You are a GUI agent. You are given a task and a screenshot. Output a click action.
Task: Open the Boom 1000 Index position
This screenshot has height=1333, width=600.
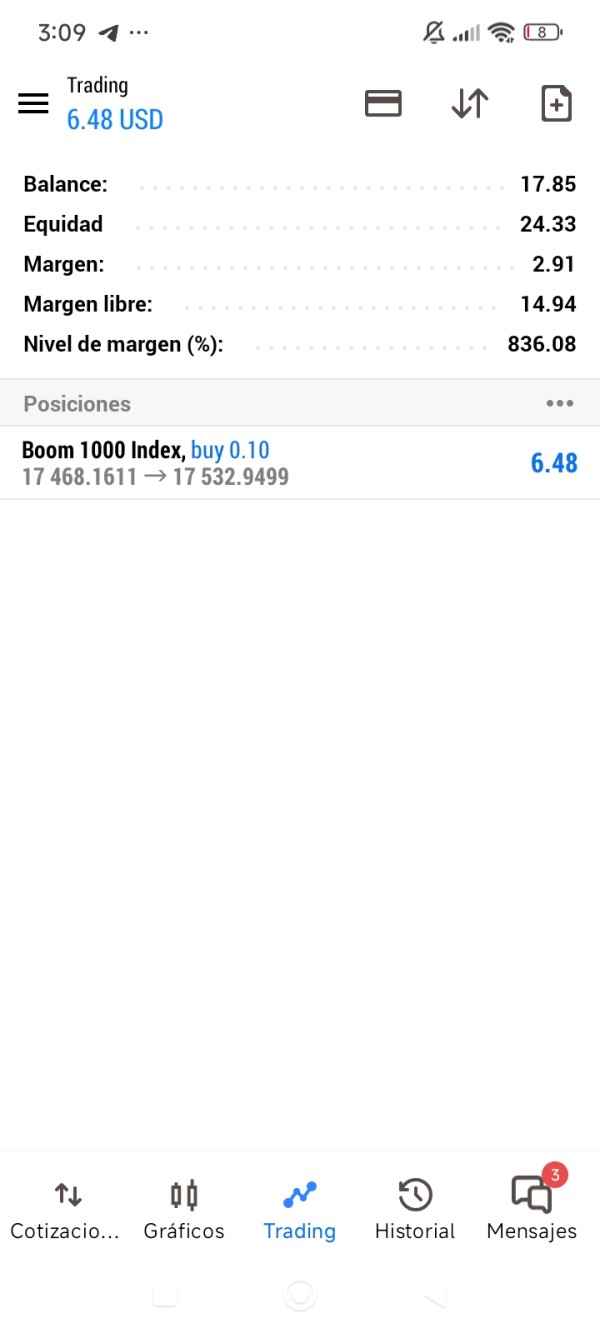pyautogui.click(x=300, y=463)
